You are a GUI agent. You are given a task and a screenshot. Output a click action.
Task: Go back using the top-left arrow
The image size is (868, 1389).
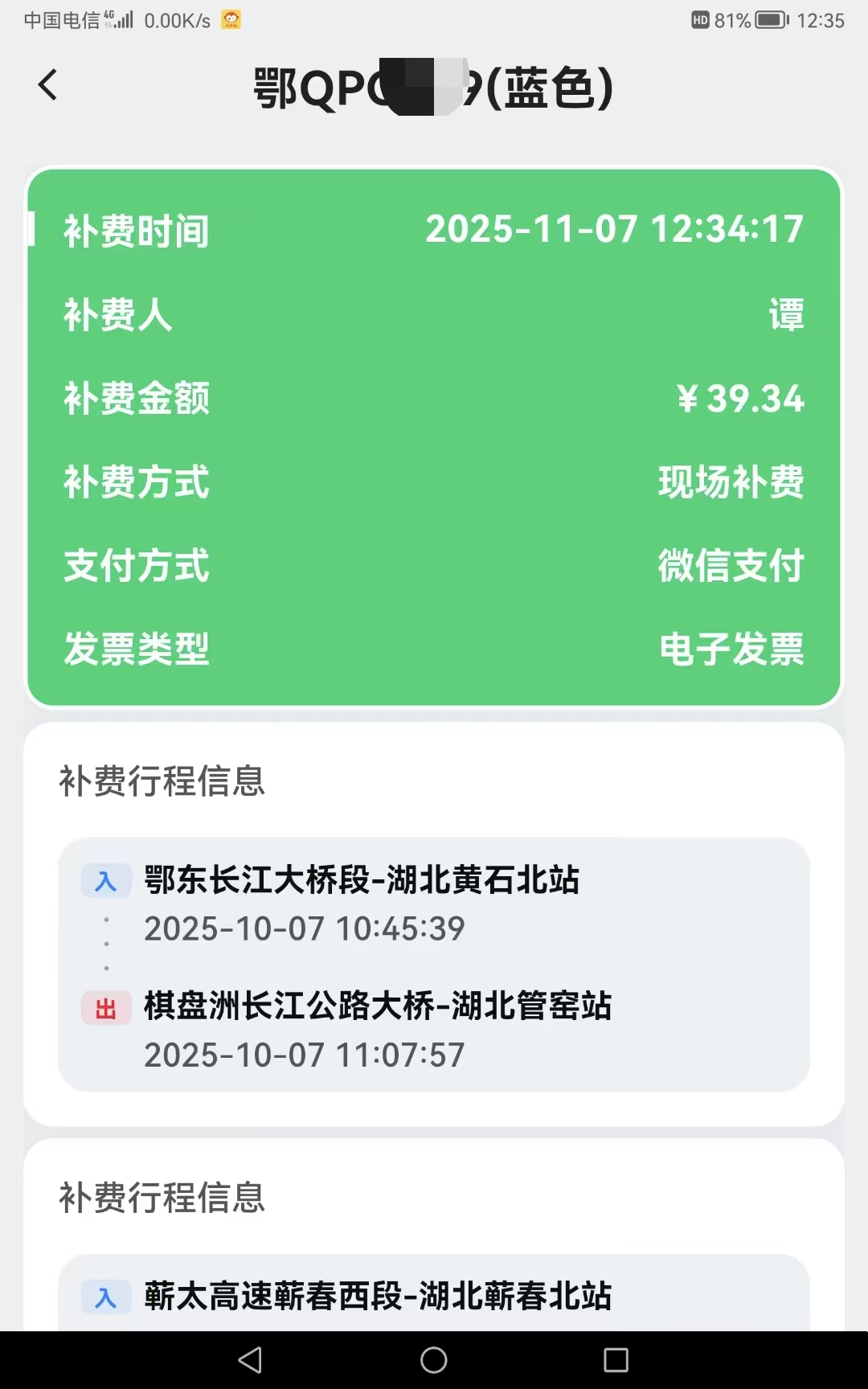tap(48, 85)
